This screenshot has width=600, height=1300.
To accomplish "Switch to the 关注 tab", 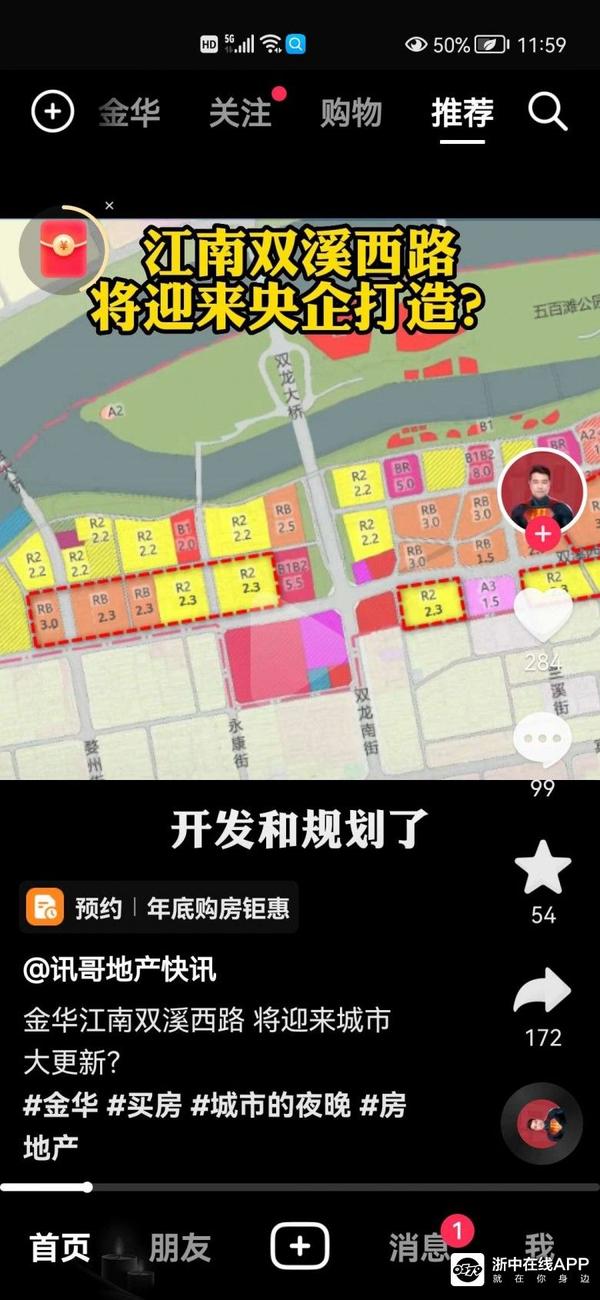I will click(240, 113).
